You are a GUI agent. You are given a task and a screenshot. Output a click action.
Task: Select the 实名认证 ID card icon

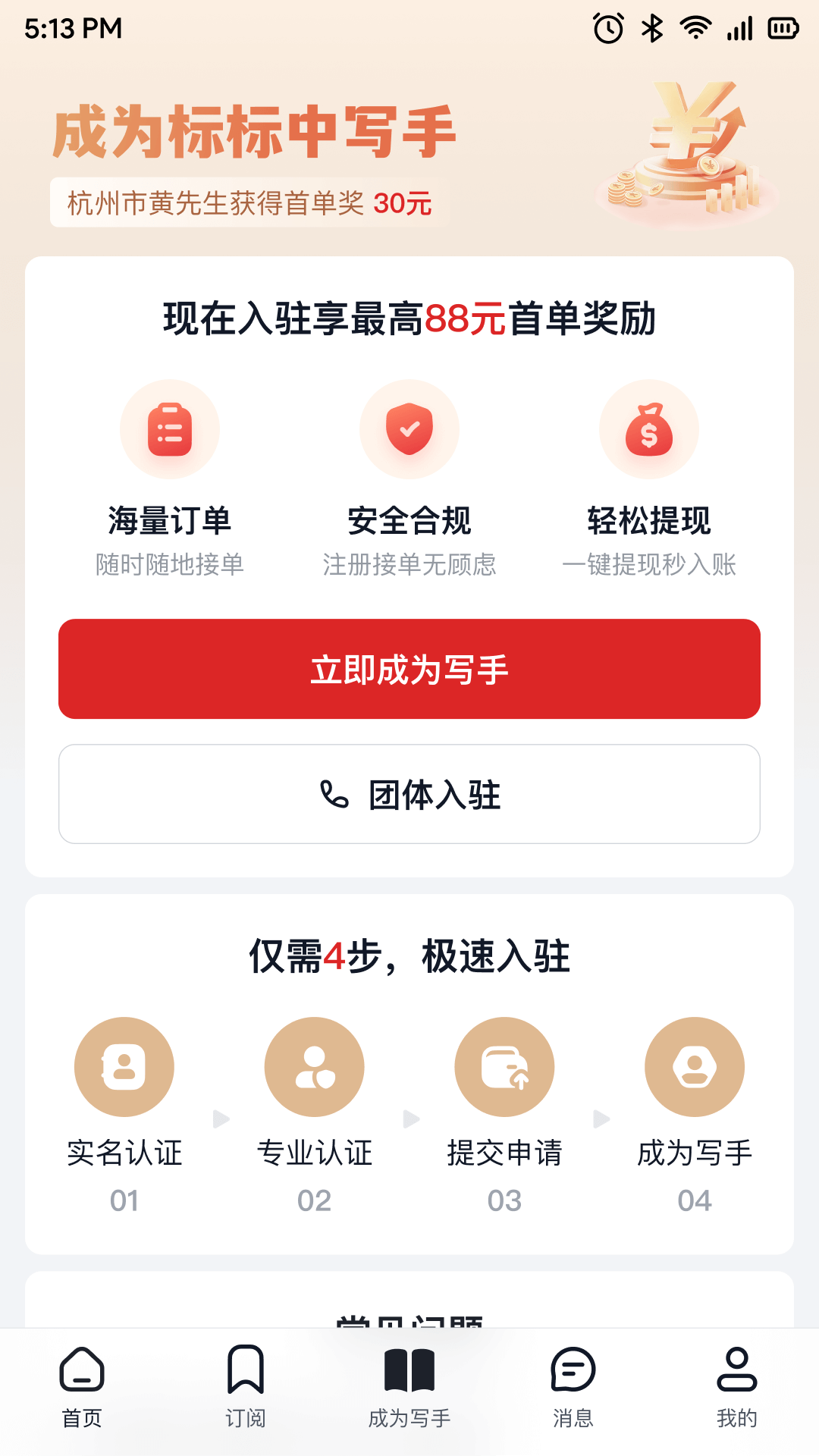124,1066
